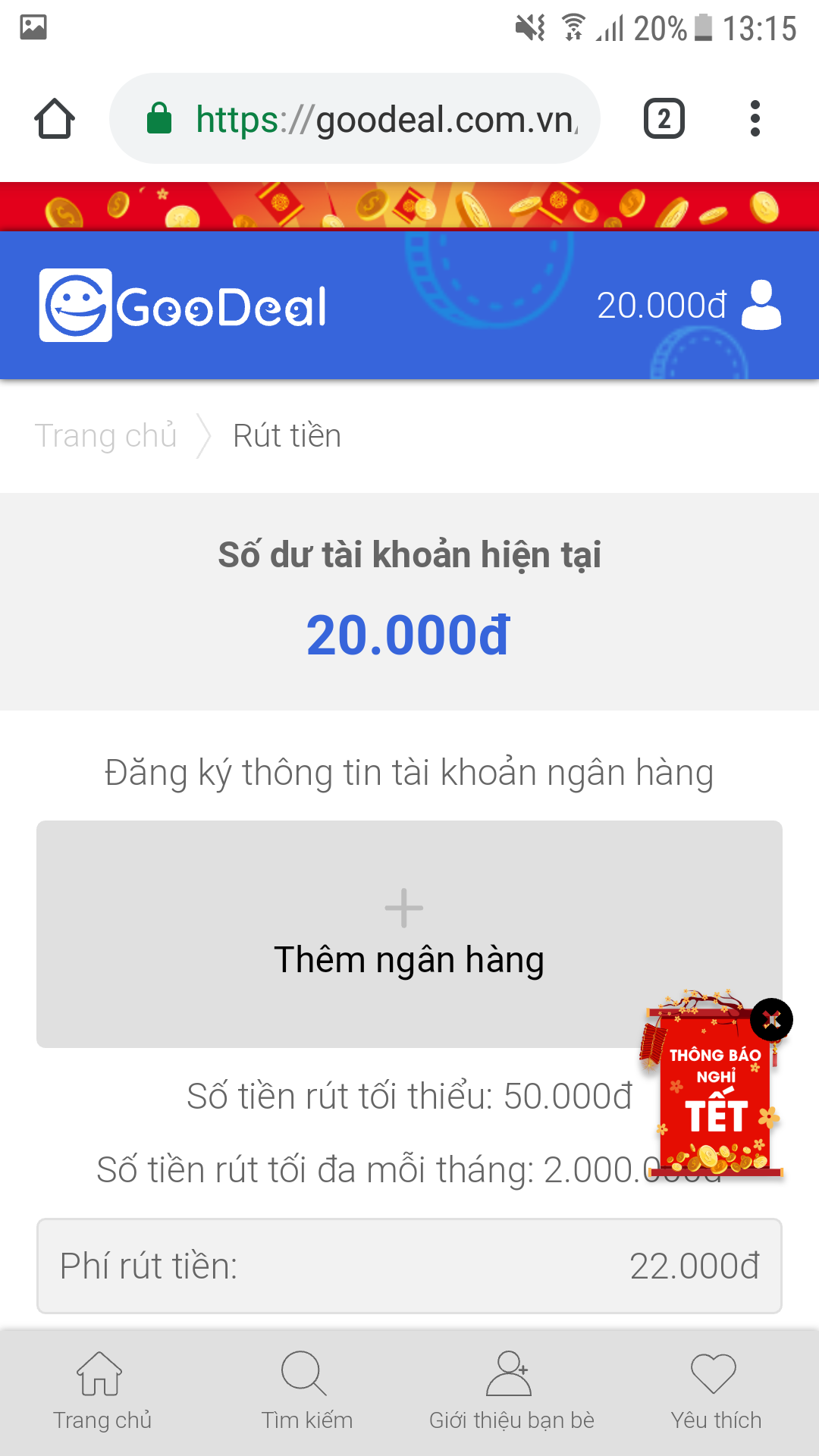Navigate to Trang chủ via the breadcrumb
The height and width of the screenshot is (1456, 819).
[107, 435]
